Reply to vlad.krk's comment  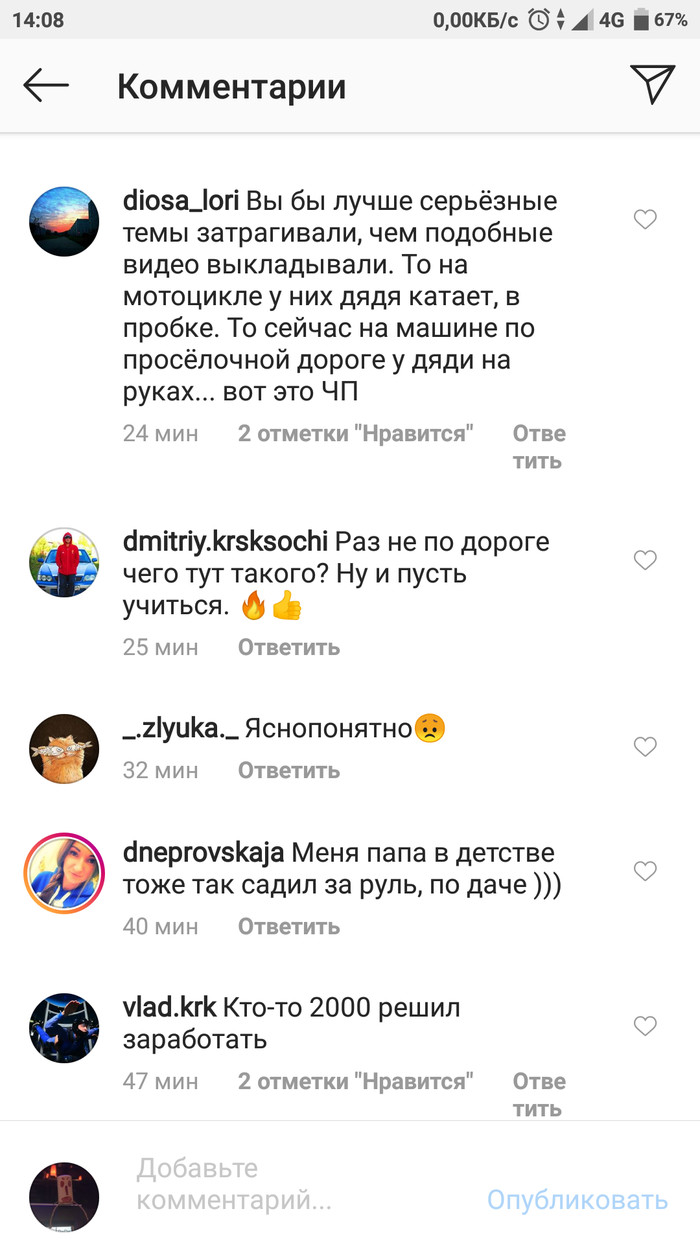point(538,1094)
